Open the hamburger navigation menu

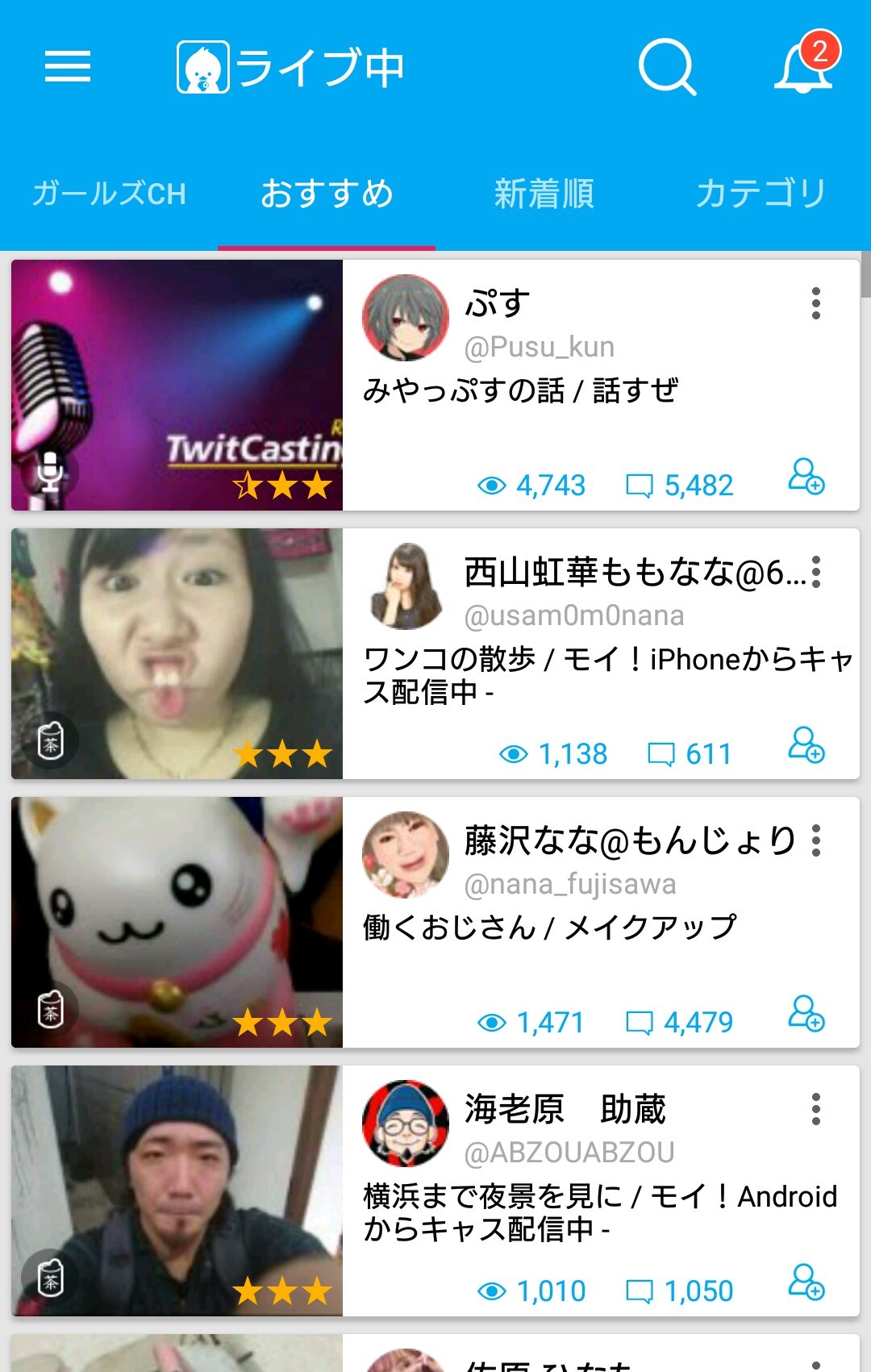[x=68, y=66]
